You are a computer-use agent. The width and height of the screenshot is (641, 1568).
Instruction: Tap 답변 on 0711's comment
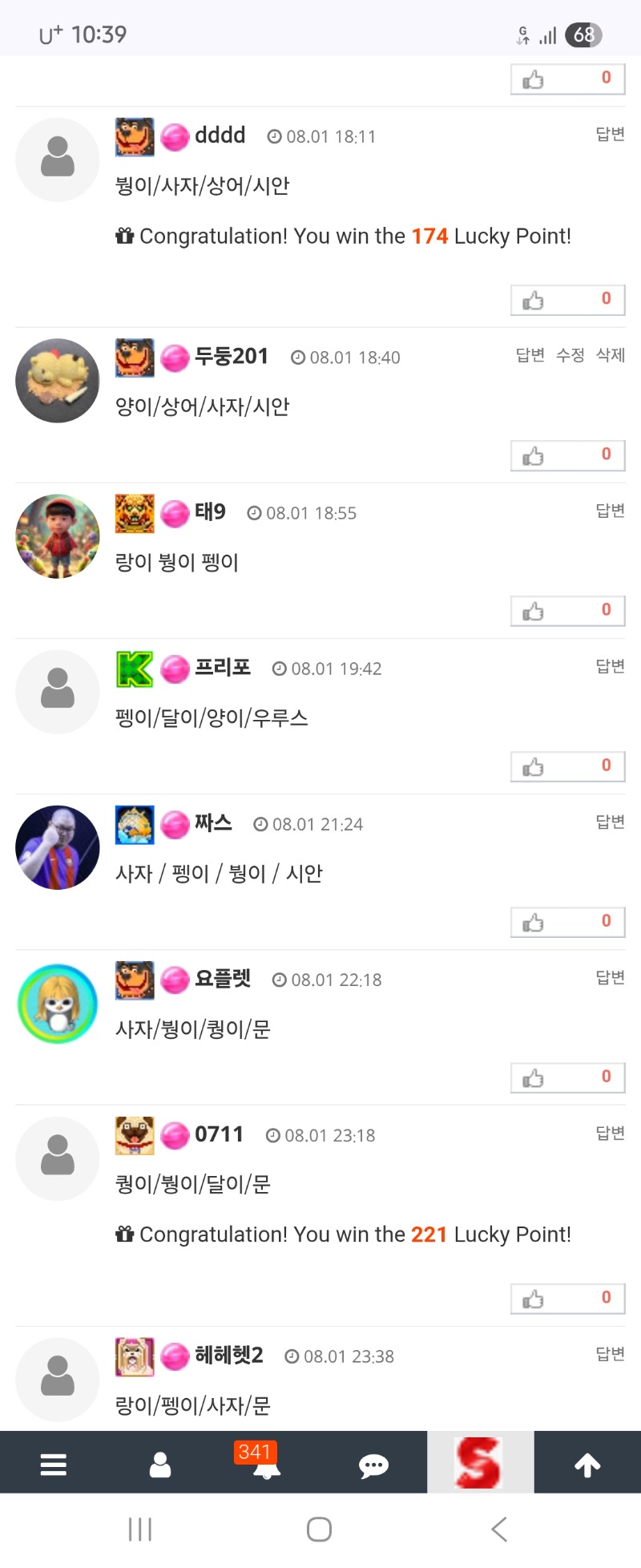[610, 1133]
